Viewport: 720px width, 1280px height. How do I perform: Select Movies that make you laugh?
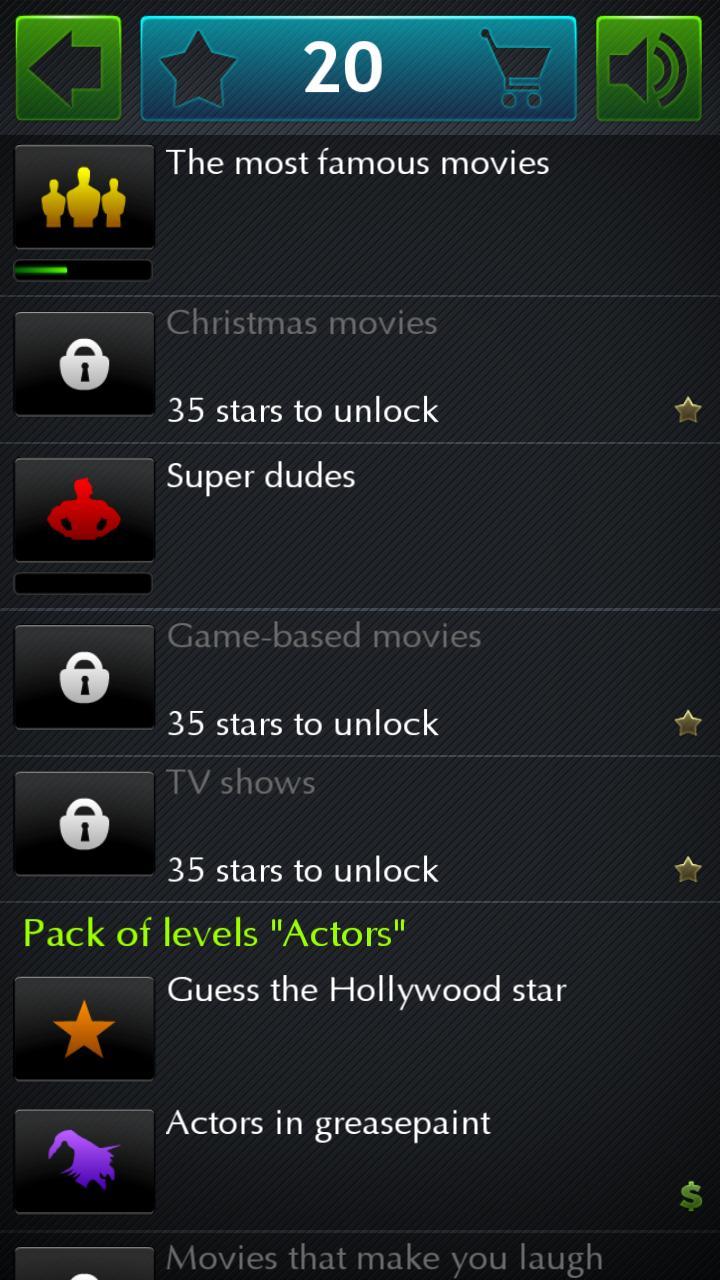[384, 1257]
